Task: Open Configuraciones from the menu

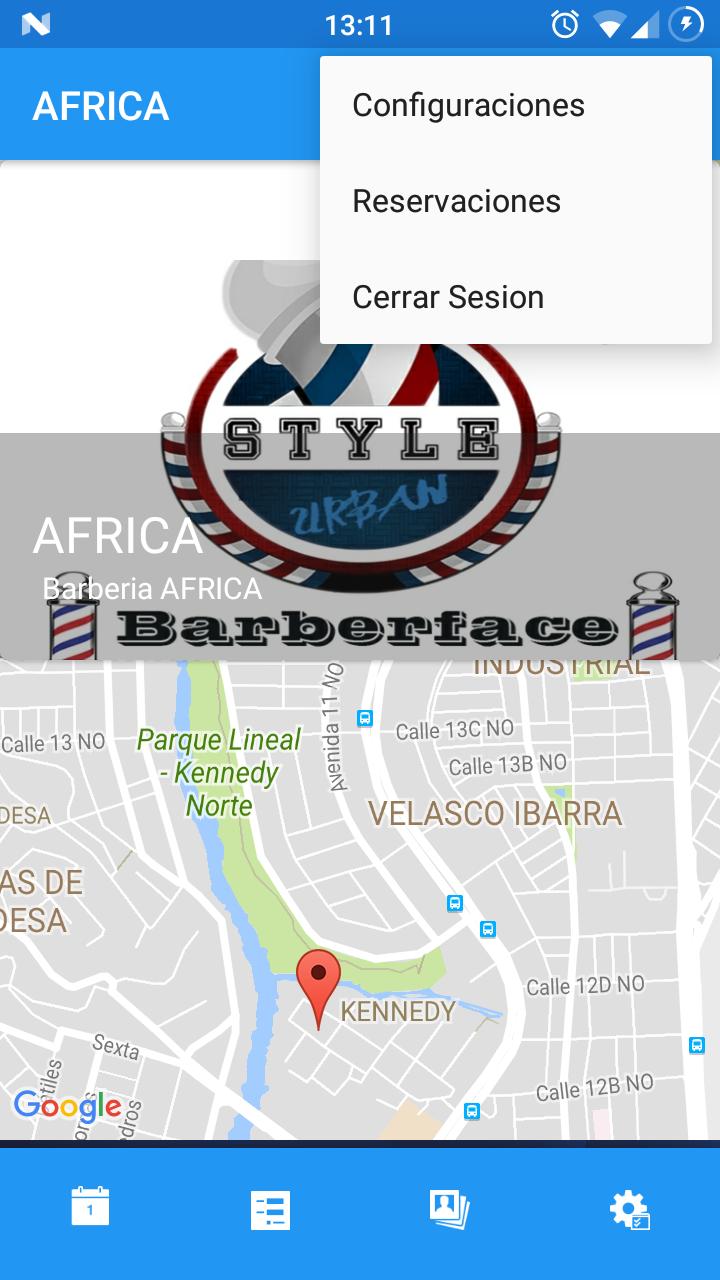Action: 468,105
